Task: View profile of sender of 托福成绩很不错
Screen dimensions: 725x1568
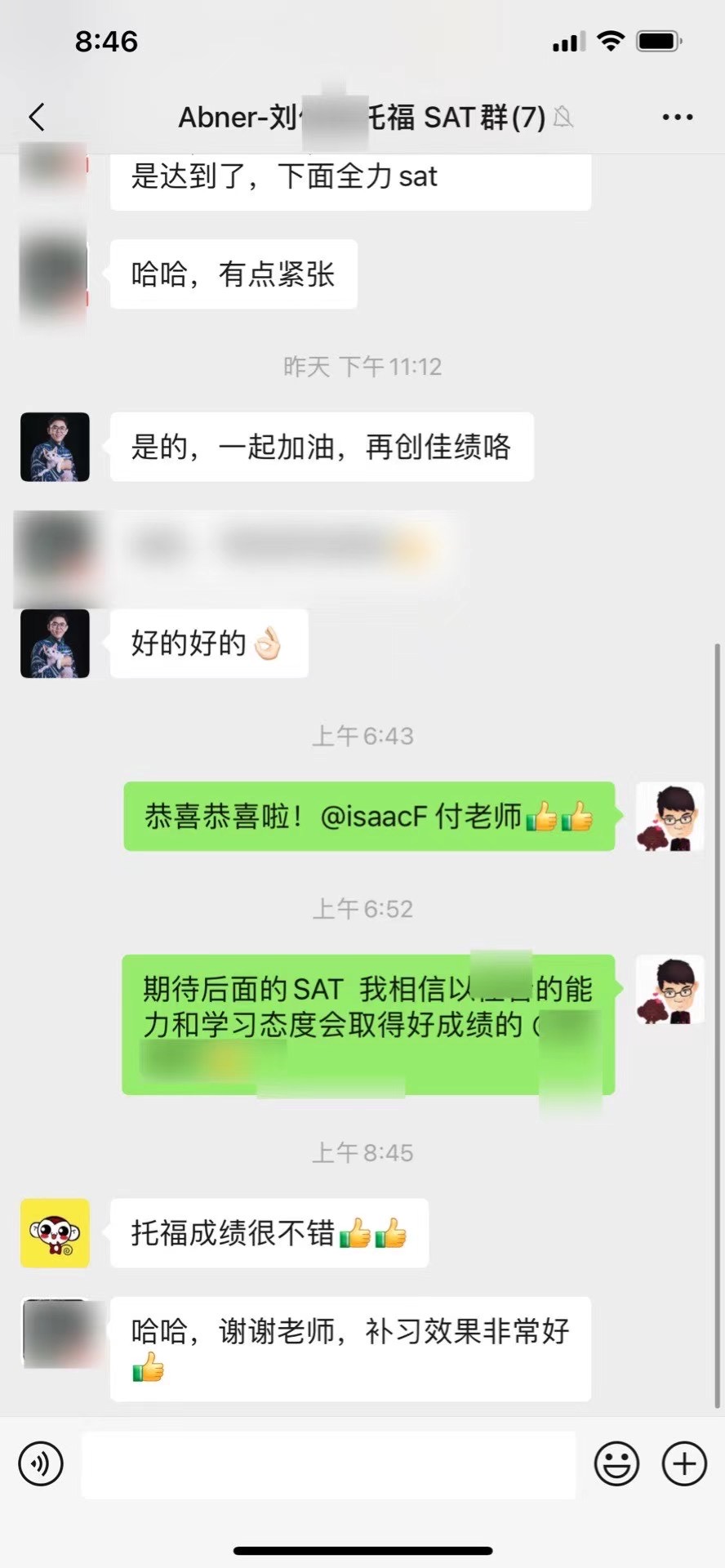Action: pos(55,1232)
